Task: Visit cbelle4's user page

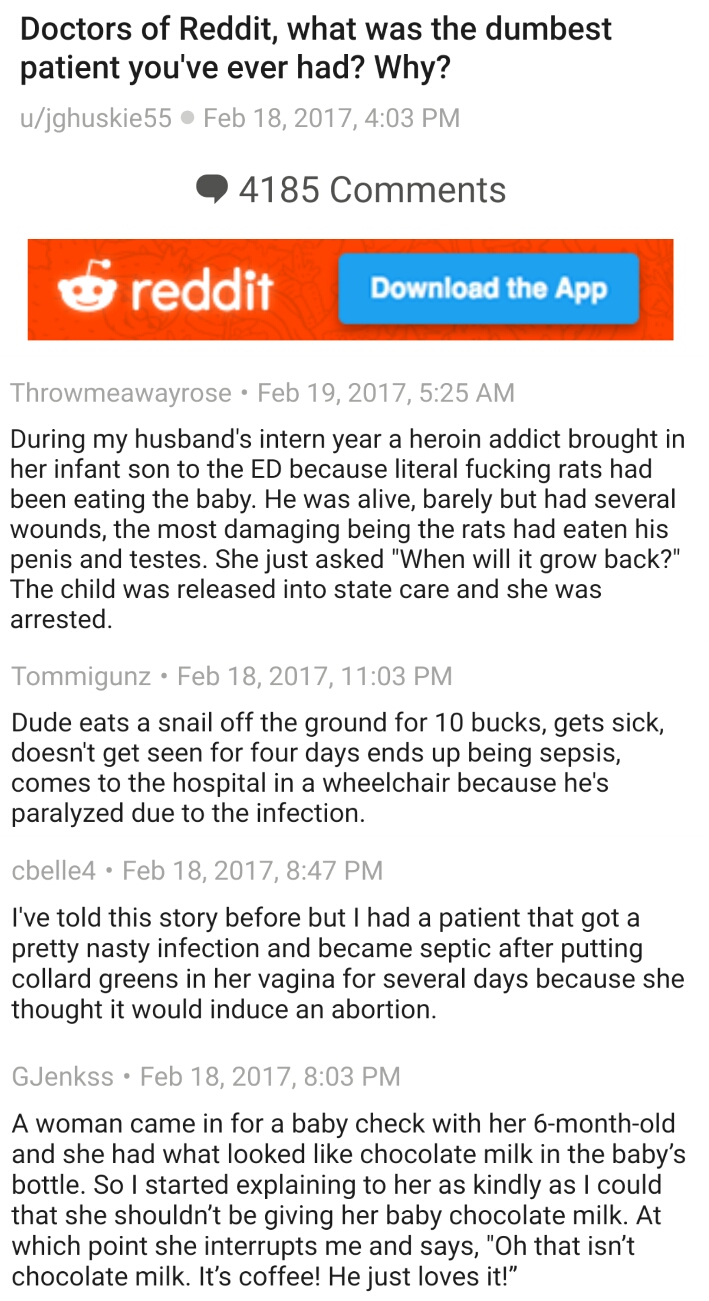Action: coord(54,870)
